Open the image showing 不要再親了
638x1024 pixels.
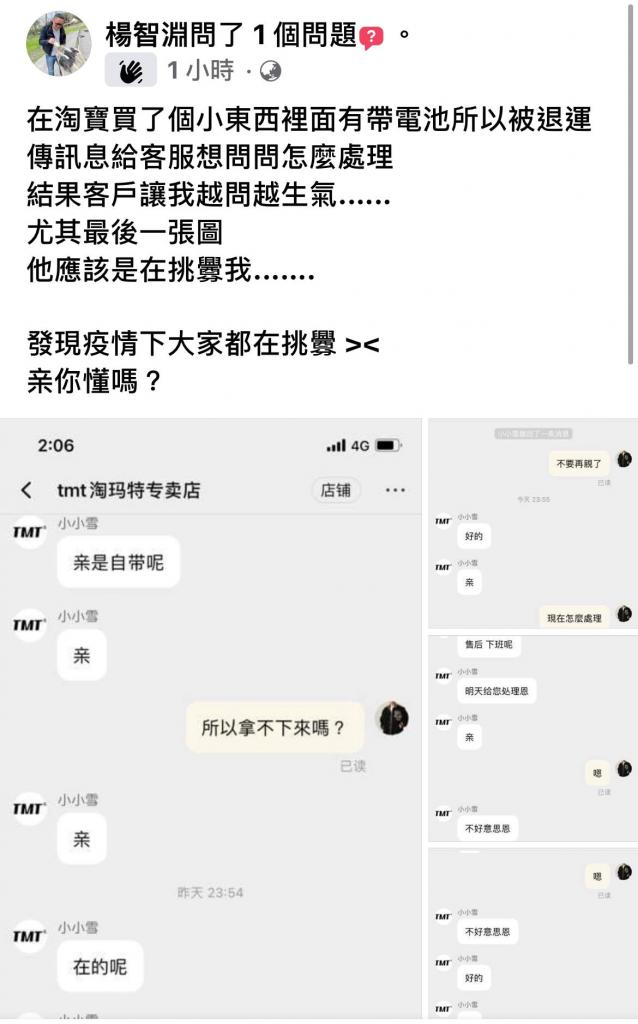pos(532,523)
